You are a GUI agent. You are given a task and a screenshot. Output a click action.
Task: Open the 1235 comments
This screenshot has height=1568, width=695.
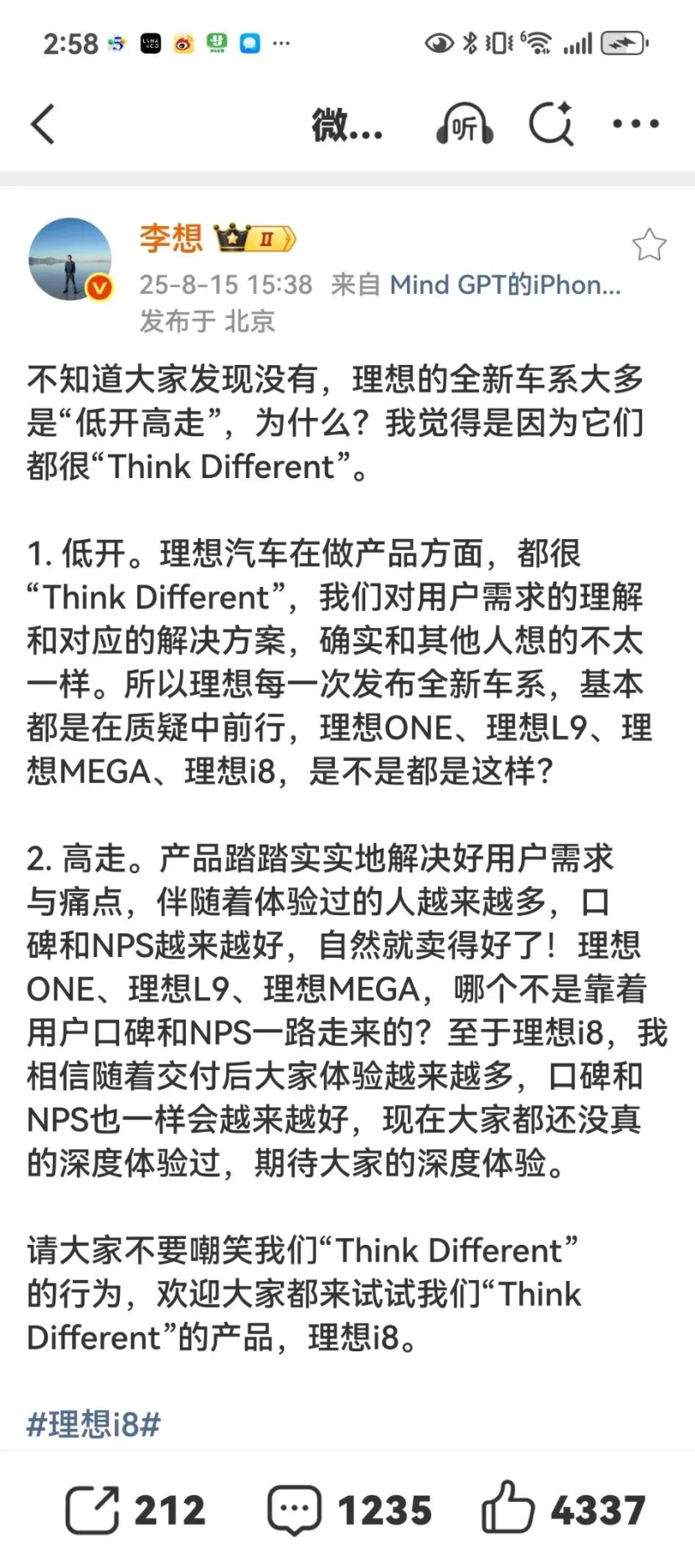click(349, 1510)
